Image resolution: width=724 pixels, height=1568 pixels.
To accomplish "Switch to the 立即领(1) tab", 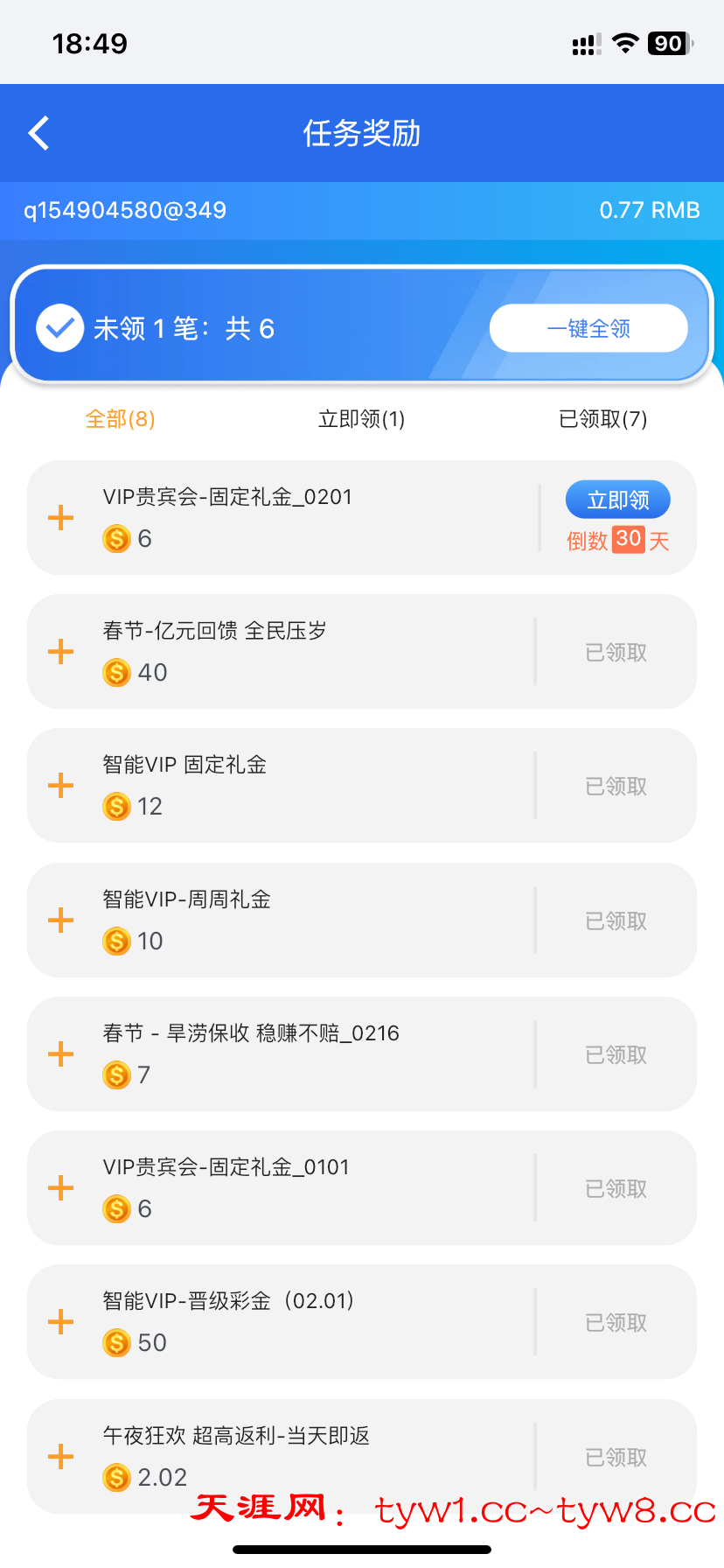I will [361, 419].
